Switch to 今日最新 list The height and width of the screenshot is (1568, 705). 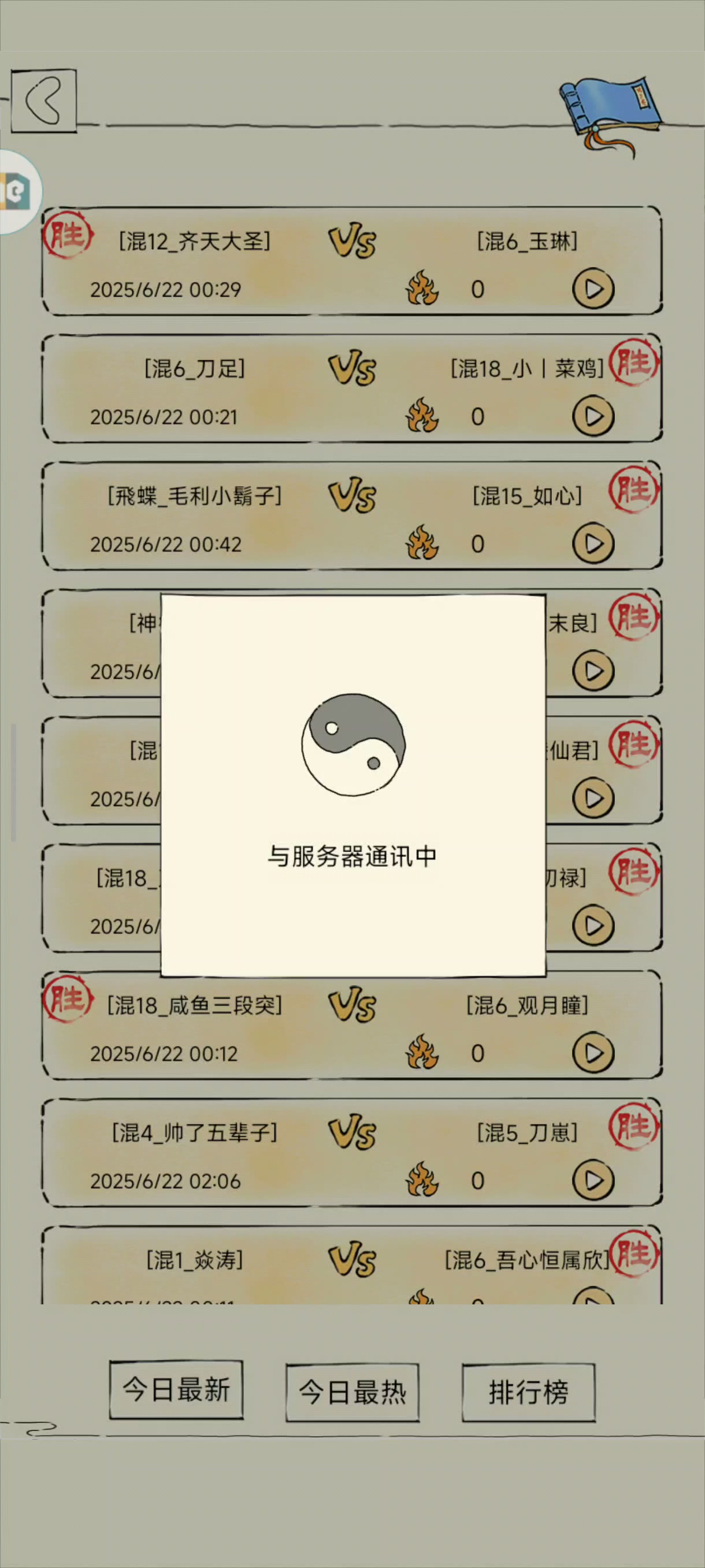(x=176, y=1391)
